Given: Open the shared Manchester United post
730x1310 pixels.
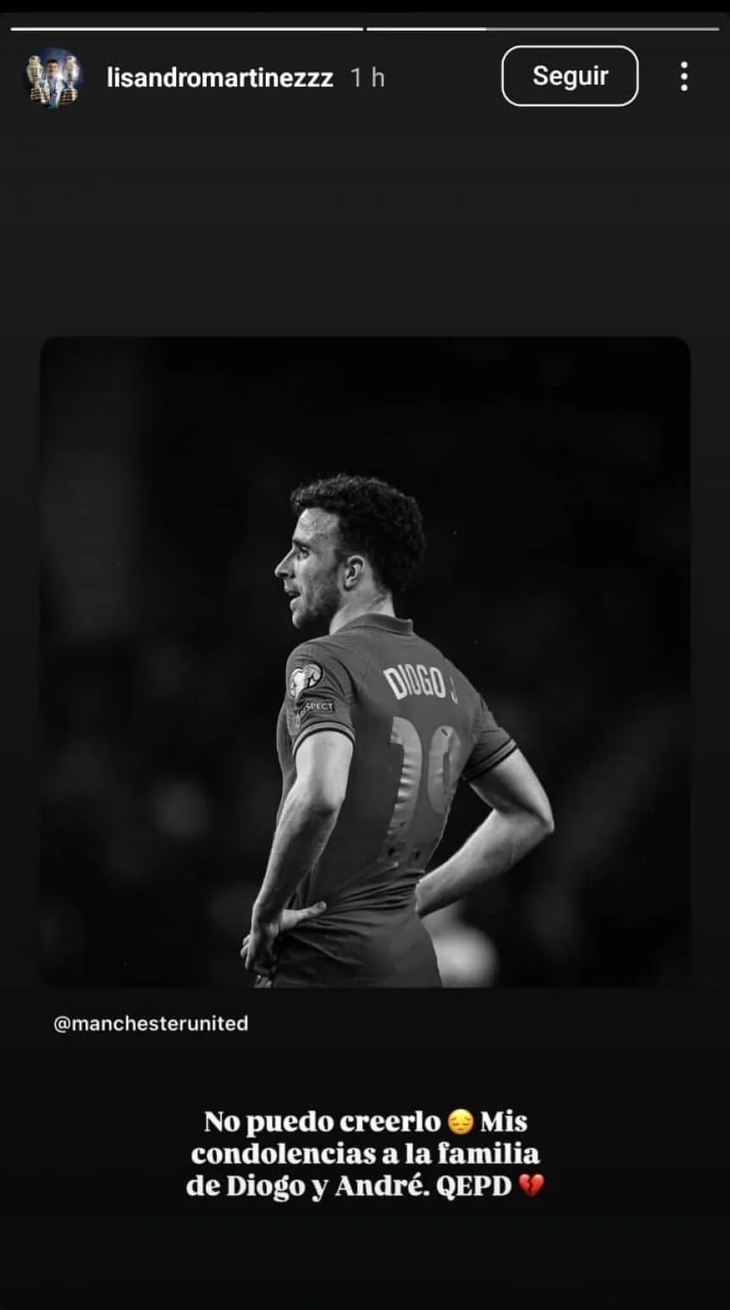Looking at the screenshot, I should (x=365, y=662).
